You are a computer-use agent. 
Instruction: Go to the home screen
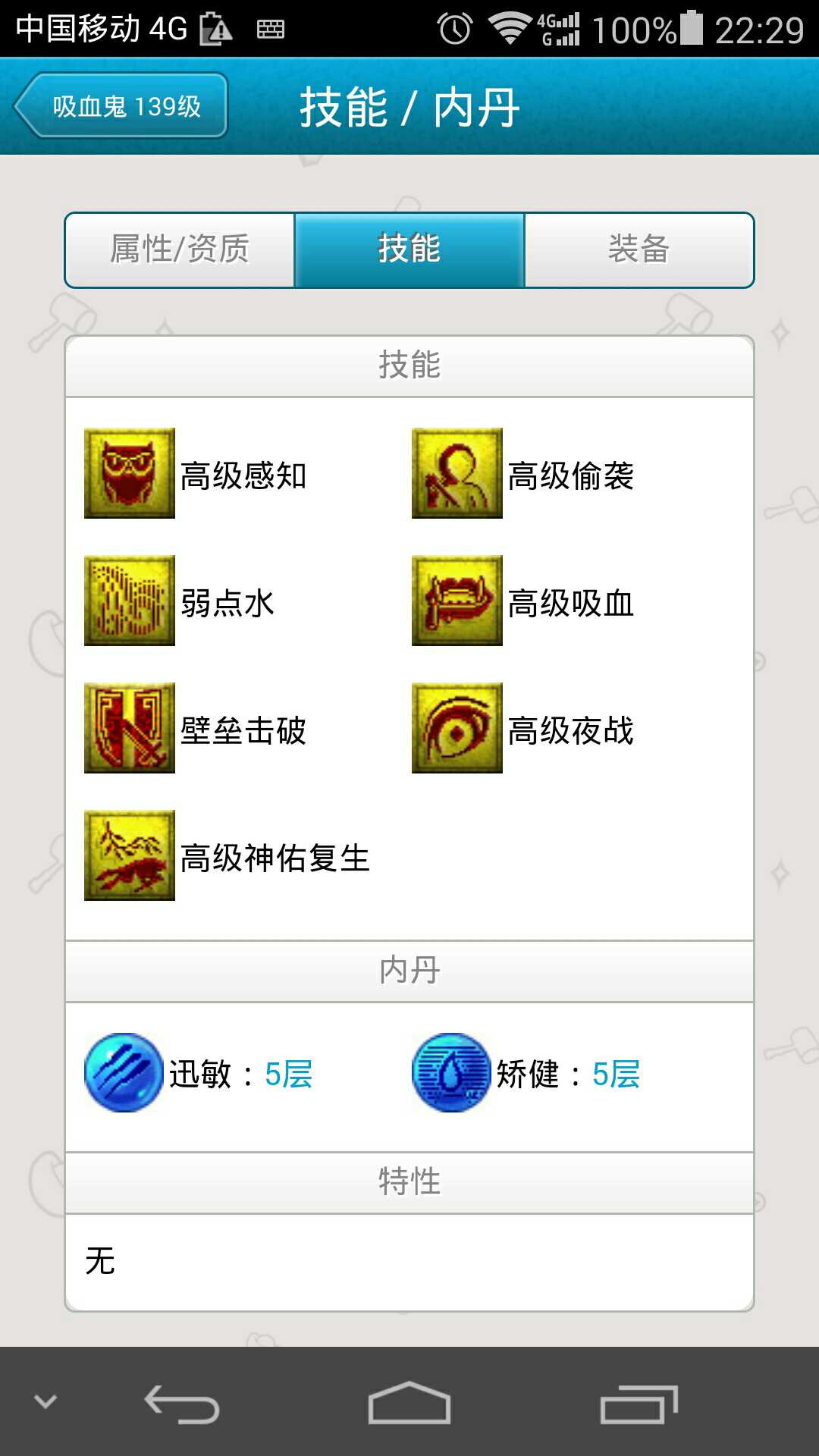[x=409, y=1404]
